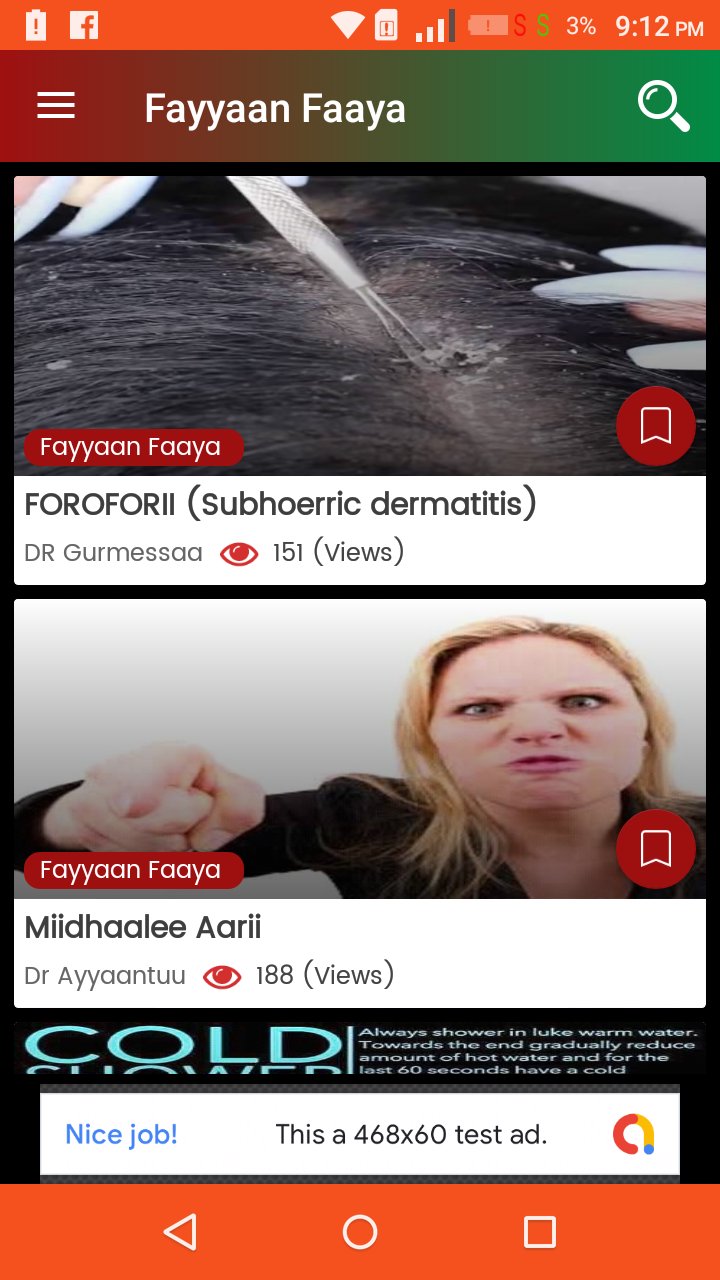Tap the eye icon next to 151 Views
This screenshot has width=720, height=1280.
pyautogui.click(x=239, y=551)
